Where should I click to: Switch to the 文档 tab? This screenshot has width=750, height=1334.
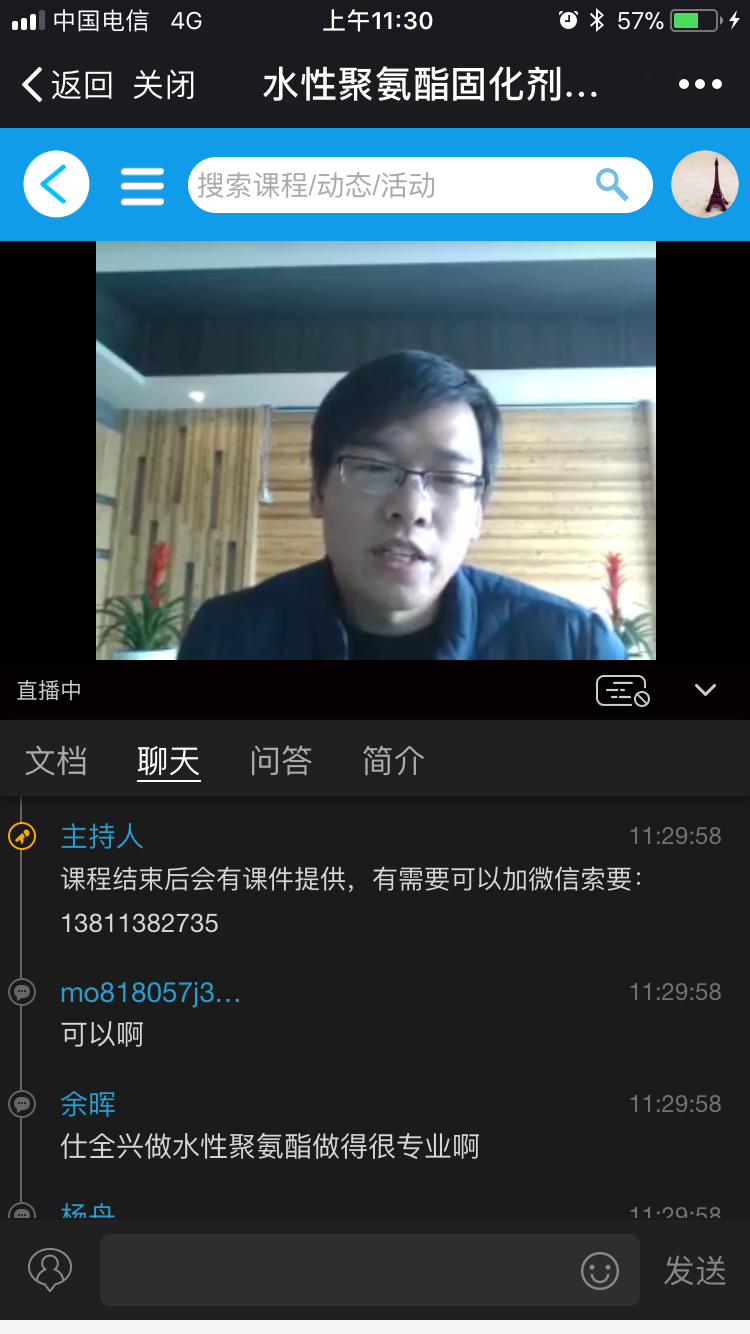pyautogui.click(x=56, y=761)
